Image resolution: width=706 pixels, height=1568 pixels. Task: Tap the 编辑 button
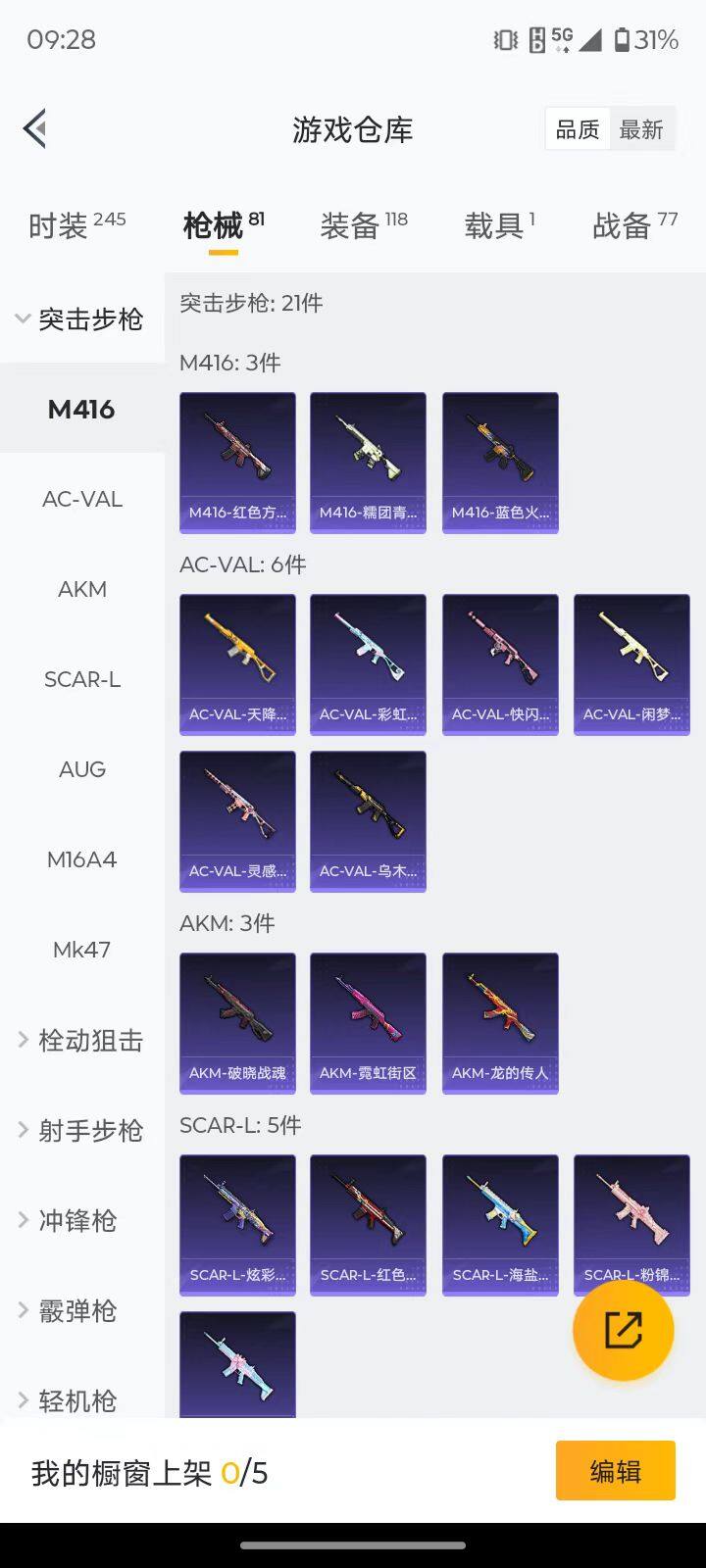615,1470
